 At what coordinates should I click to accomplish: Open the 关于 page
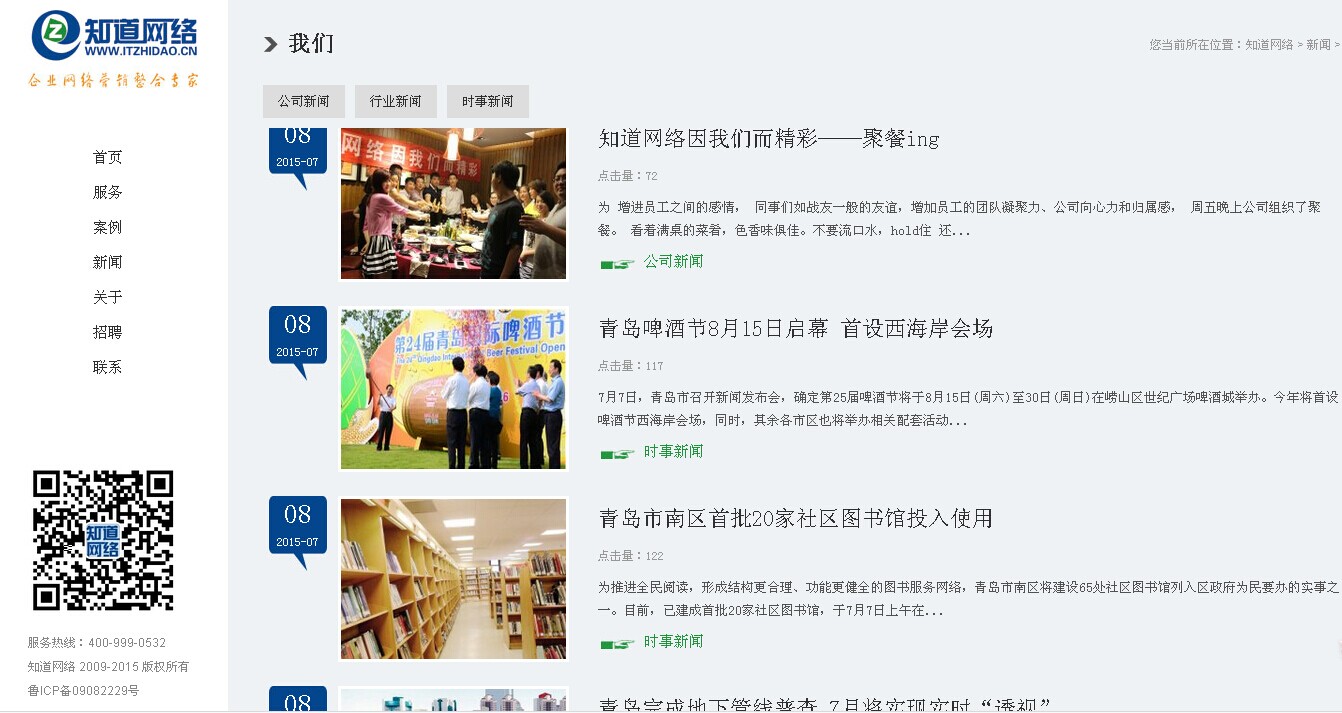pos(107,297)
